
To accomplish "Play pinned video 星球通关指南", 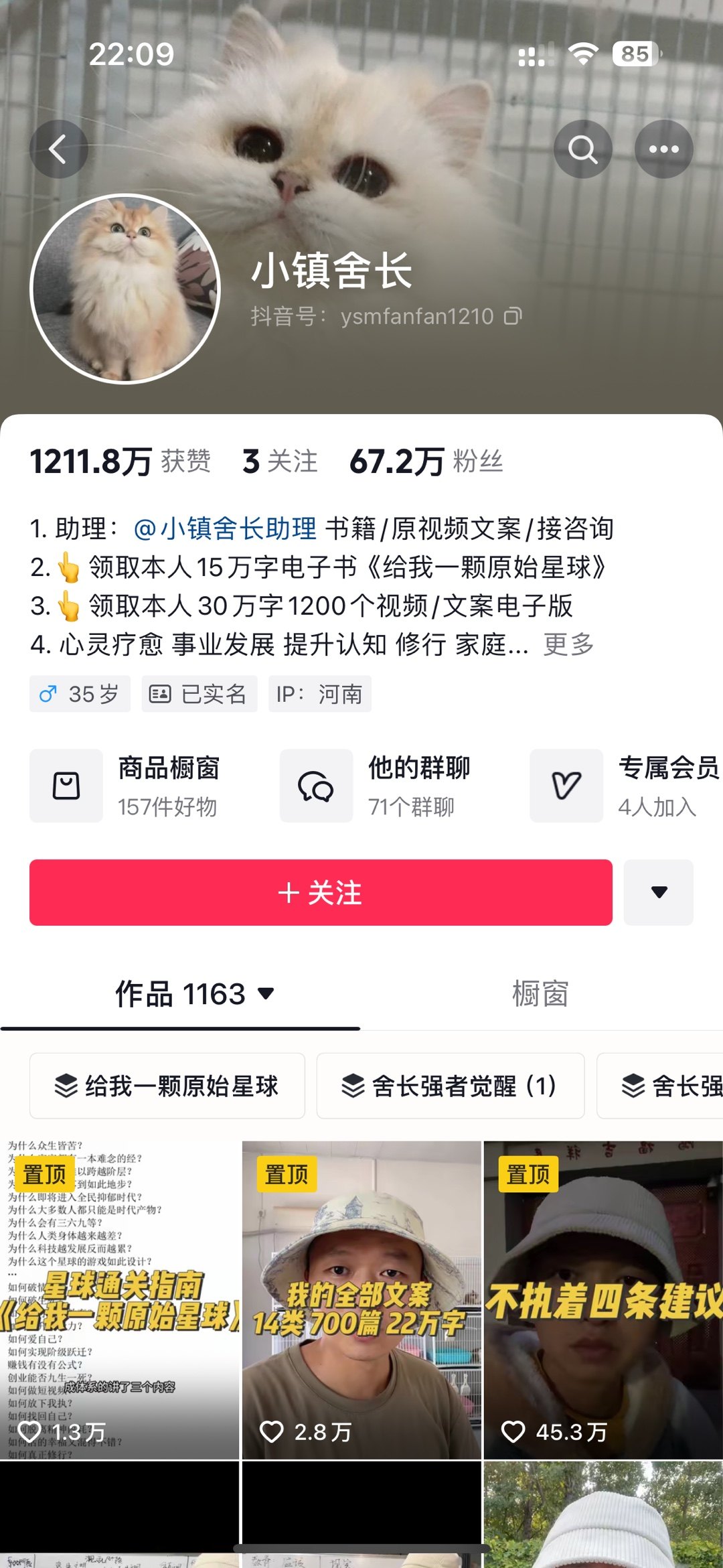I will (x=119, y=1299).
